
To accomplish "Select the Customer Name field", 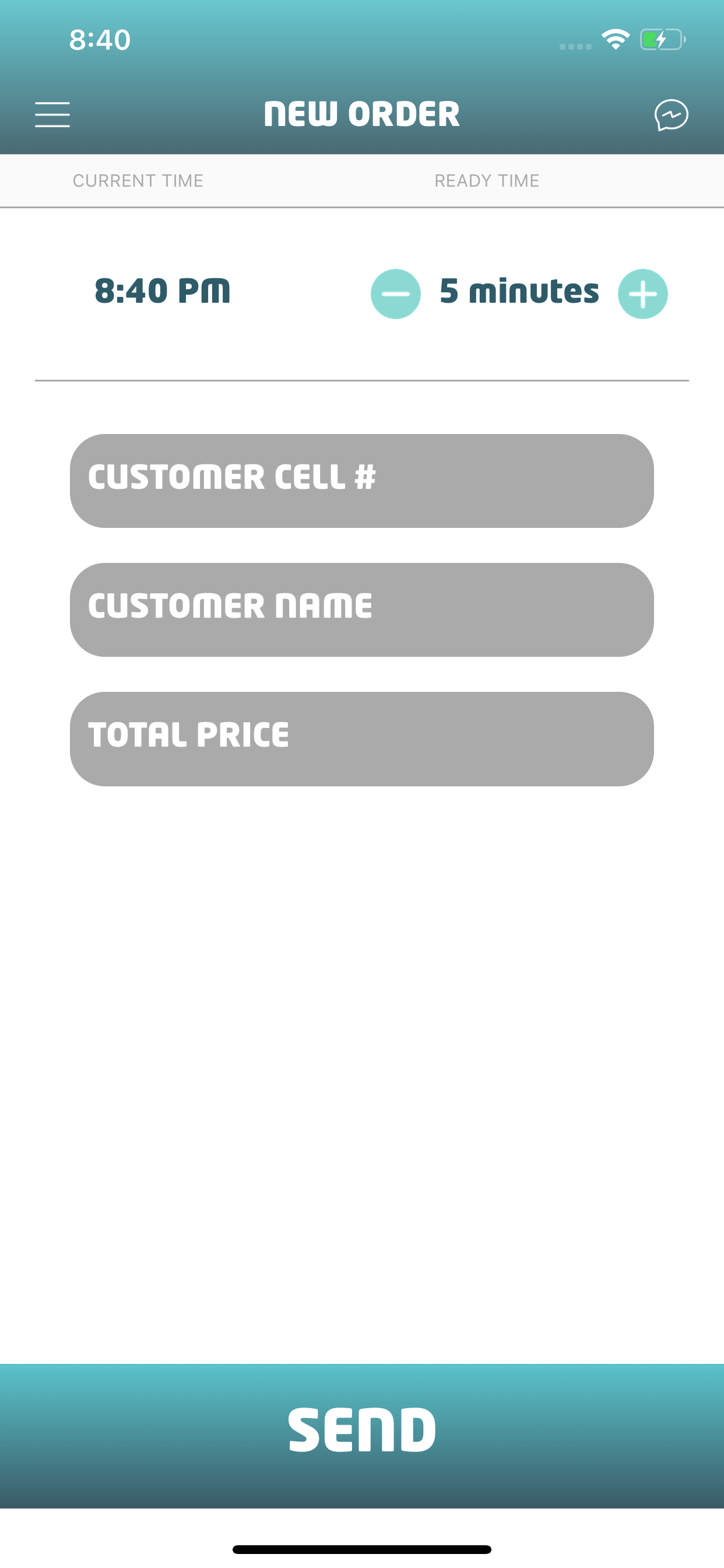I will pyautogui.click(x=362, y=610).
